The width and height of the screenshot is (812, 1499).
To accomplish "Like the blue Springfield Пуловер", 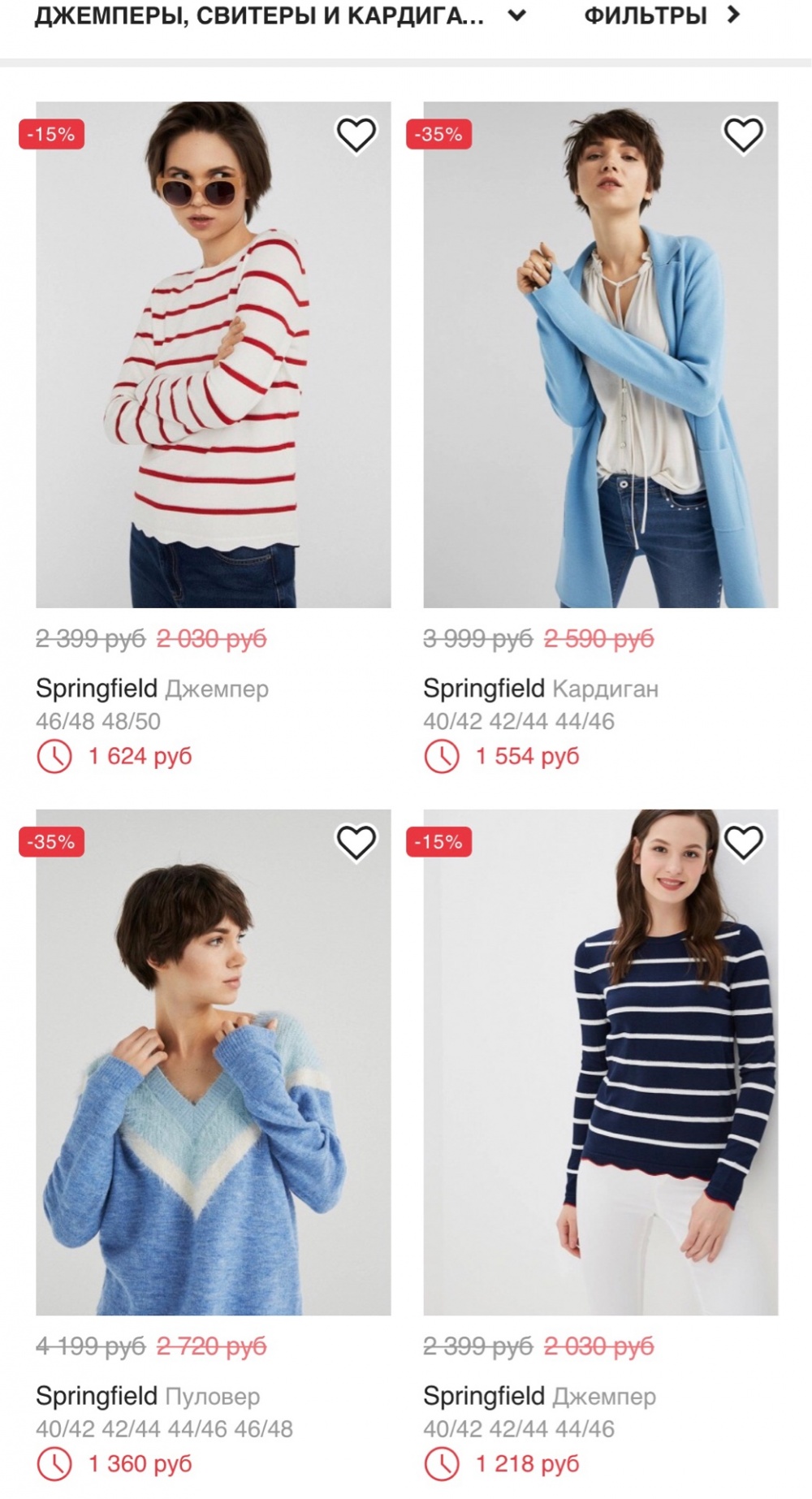I will (356, 843).
